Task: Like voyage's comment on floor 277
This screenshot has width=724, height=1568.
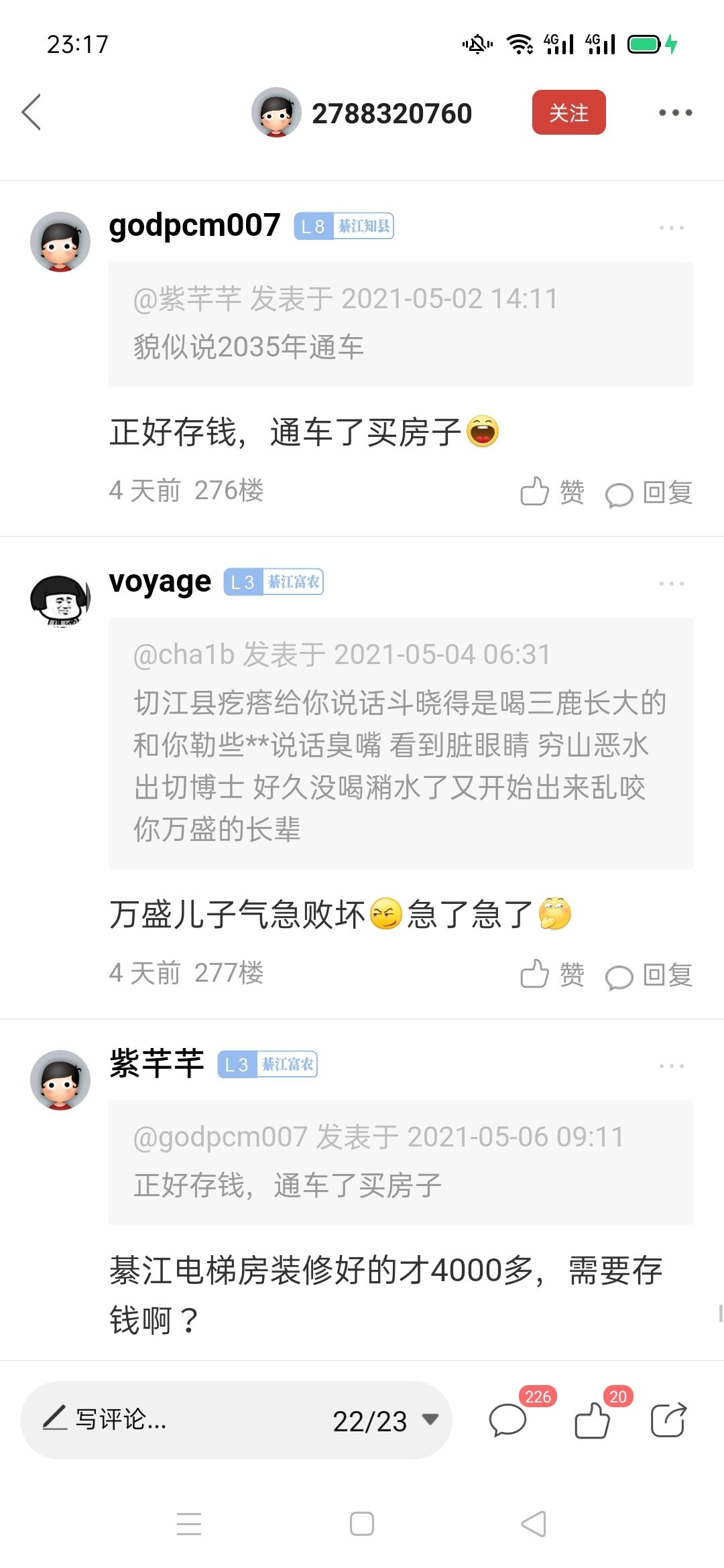Action: (552, 975)
